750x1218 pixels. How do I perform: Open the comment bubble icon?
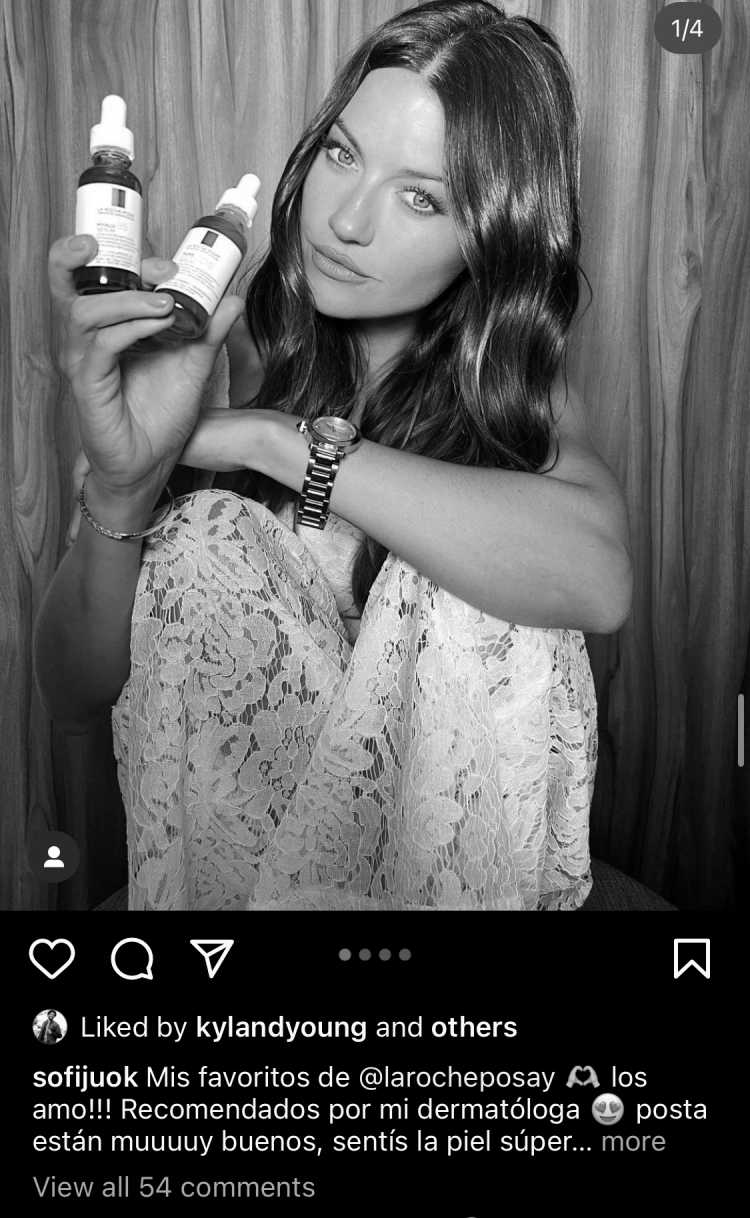[132, 959]
